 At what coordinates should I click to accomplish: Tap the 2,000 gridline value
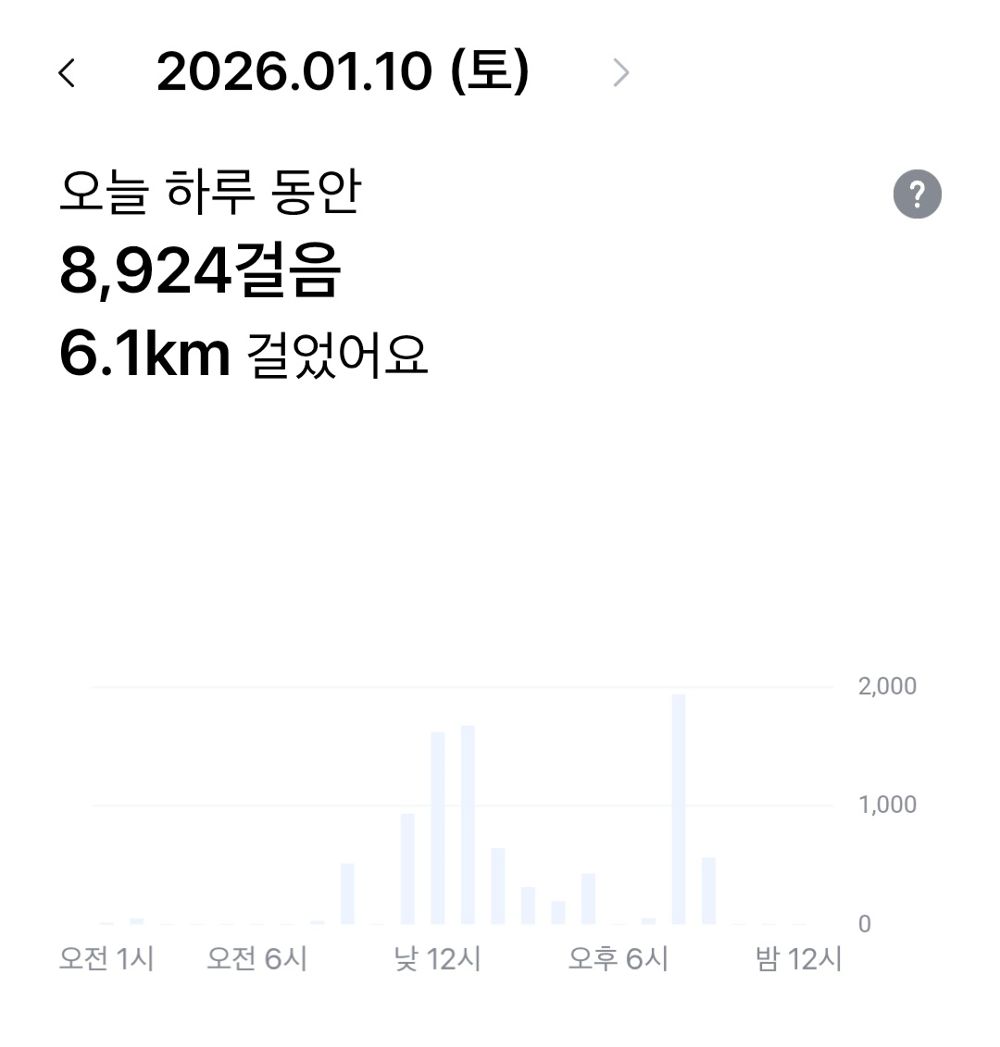[x=889, y=685]
